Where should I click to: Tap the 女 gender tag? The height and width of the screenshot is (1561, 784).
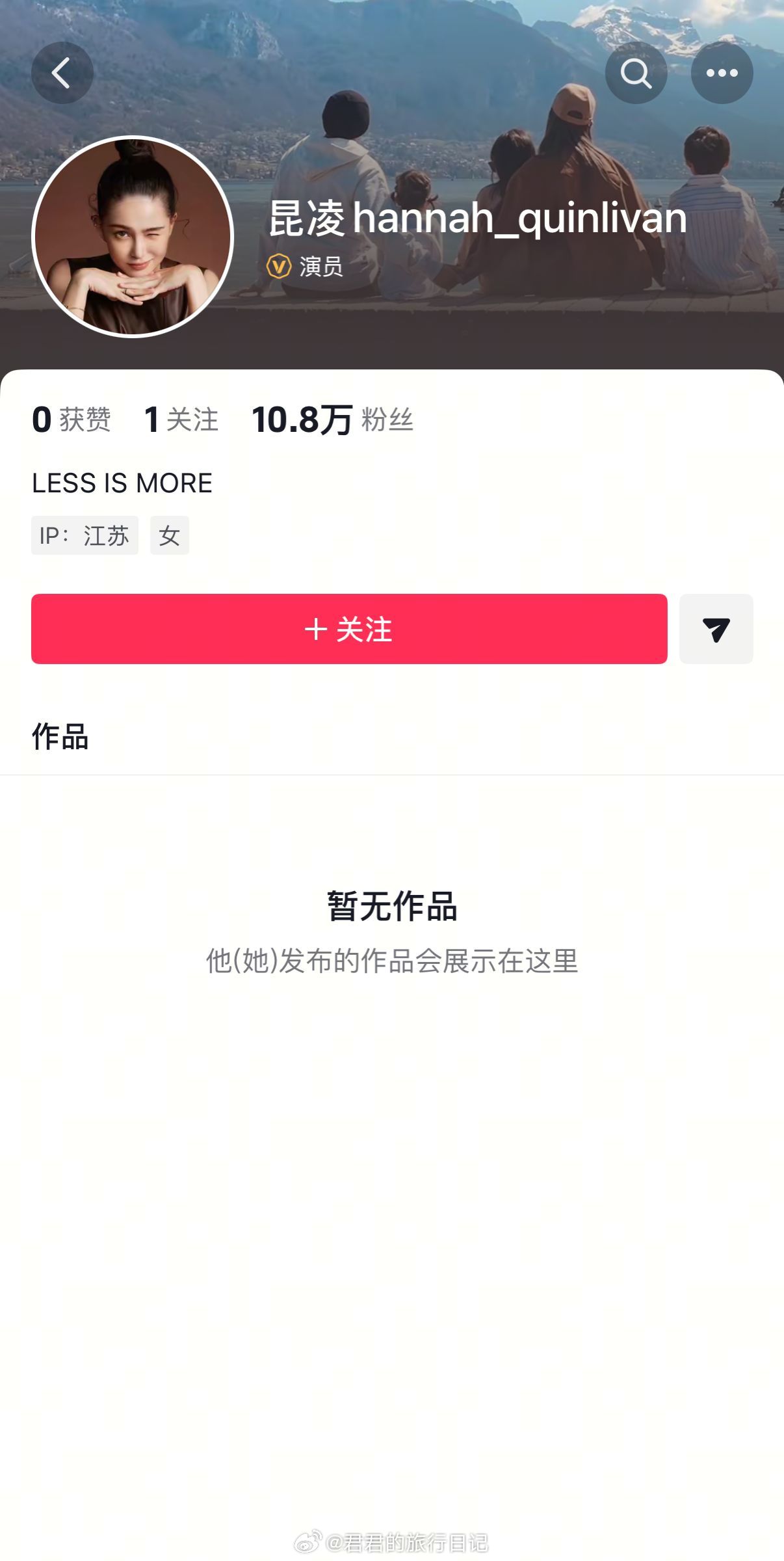tap(170, 535)
